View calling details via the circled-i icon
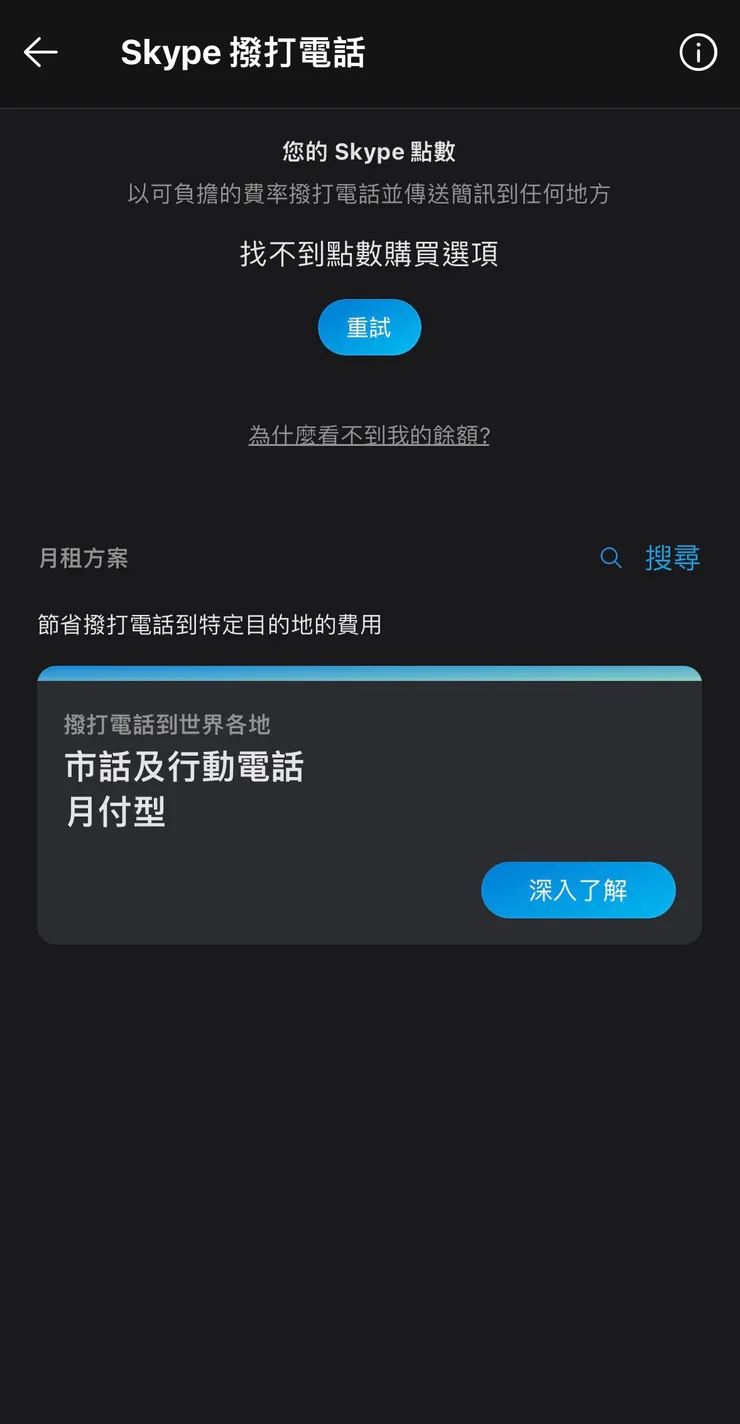Viewport: 740px width, 1424px height. [x=698, y=52]
